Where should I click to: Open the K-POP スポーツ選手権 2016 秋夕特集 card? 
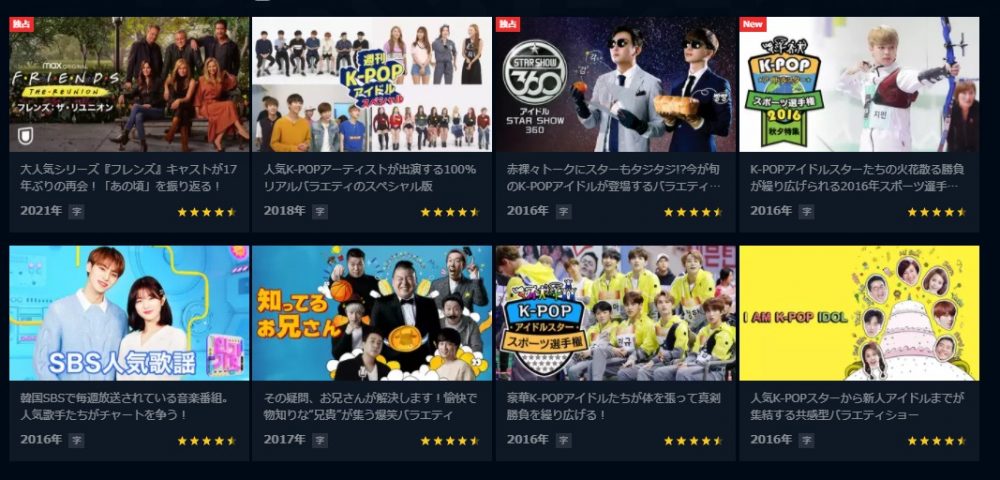point(859,84)
